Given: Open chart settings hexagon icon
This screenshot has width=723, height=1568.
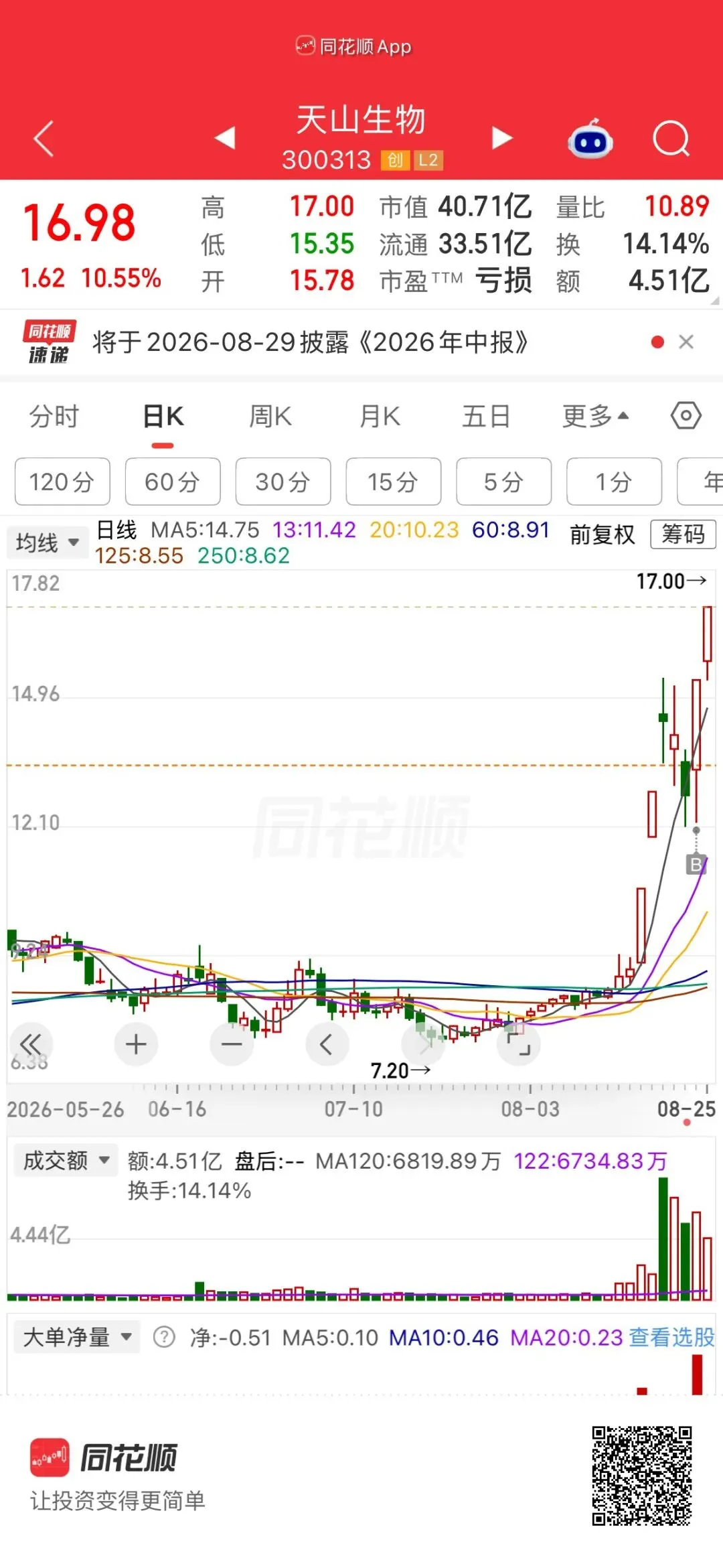Looking at the screenshot, I should 686,416.
